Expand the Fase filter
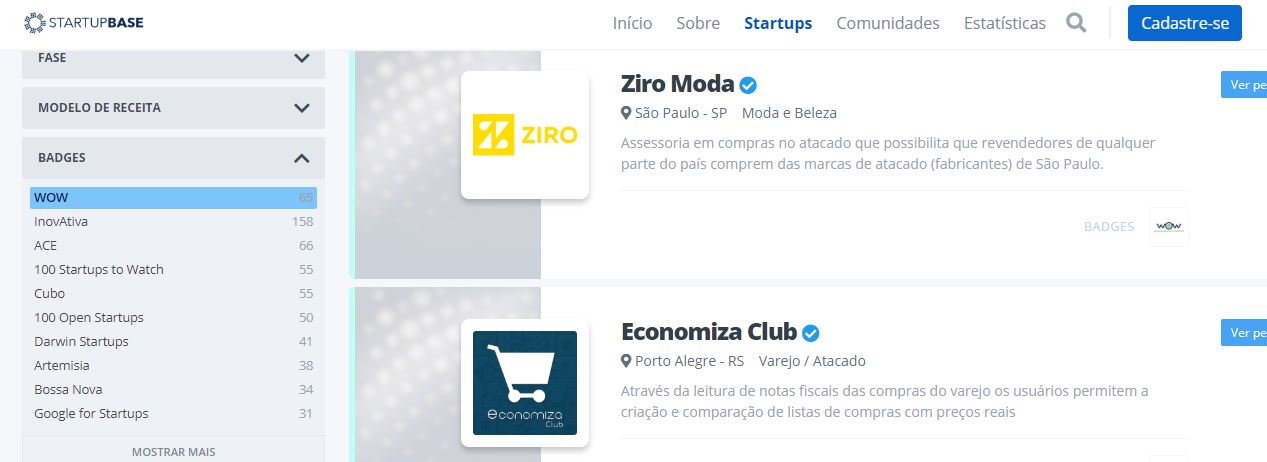 (173, 58)
